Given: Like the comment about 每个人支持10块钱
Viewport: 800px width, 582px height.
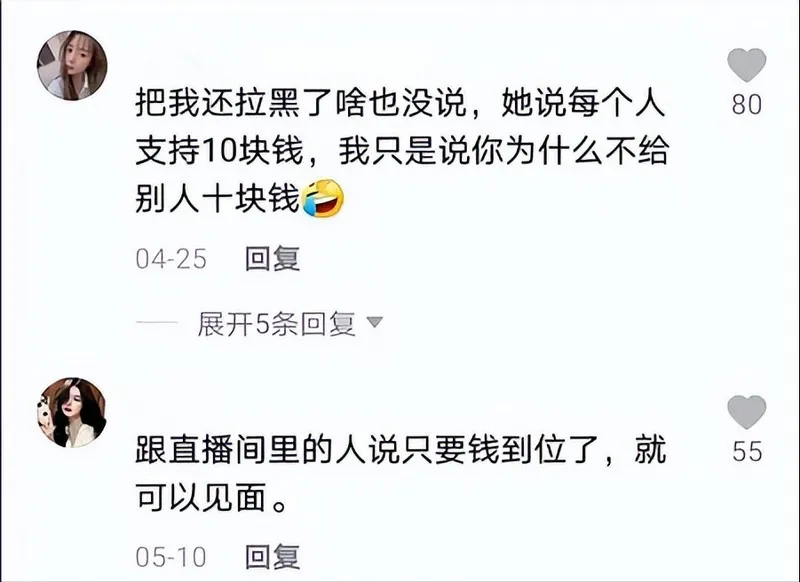Looking at the screenshot, I should point(746,65).
